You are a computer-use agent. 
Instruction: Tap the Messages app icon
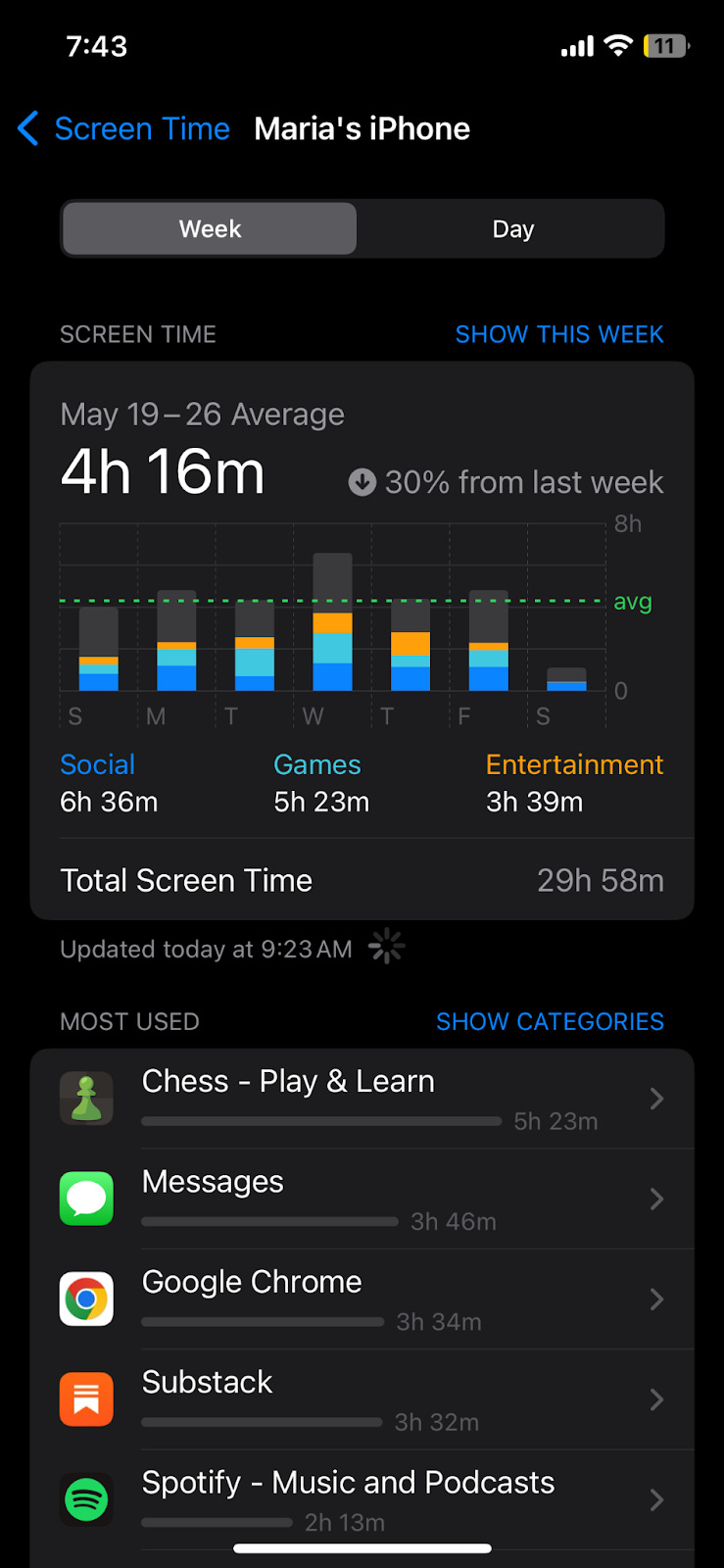pos(86,1199)
